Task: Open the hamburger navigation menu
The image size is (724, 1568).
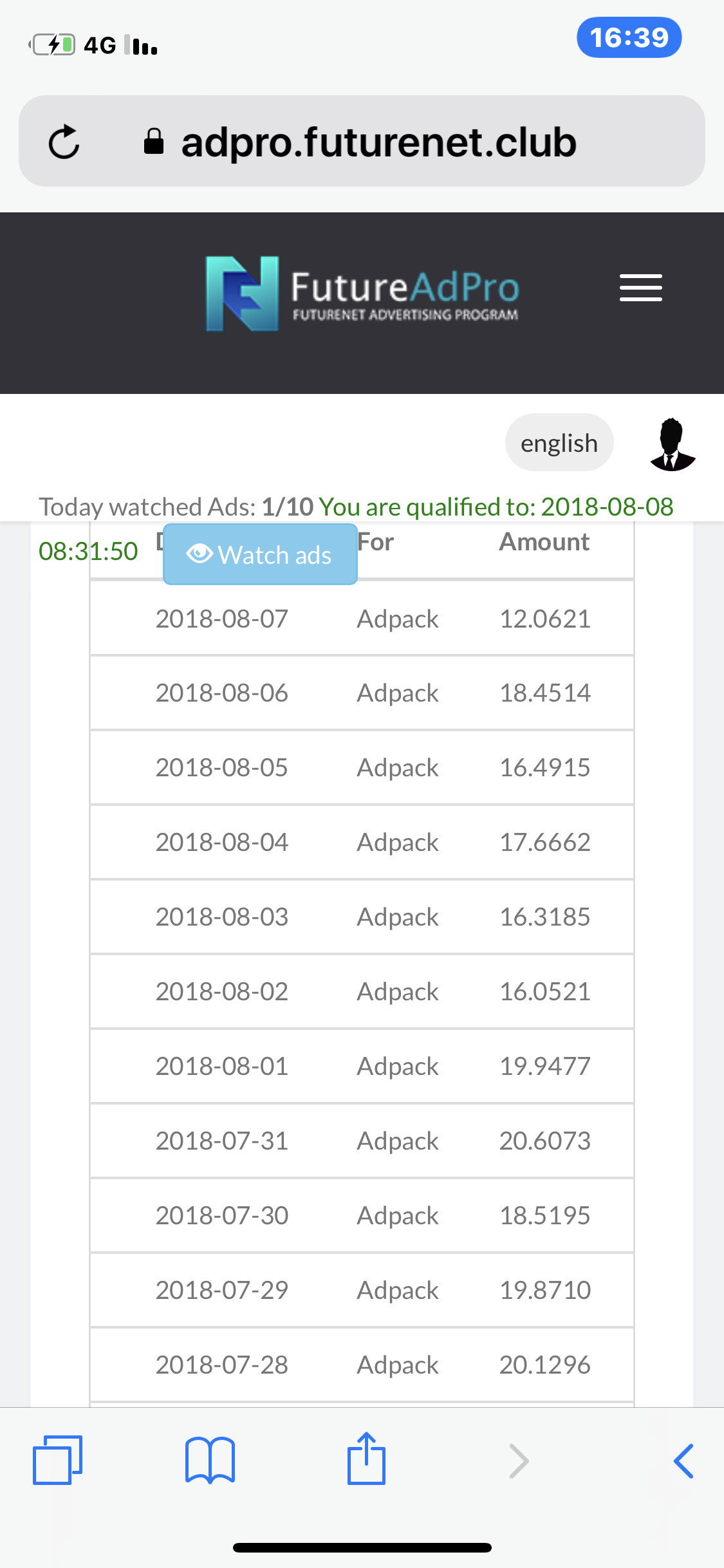Action: (640, 288)
